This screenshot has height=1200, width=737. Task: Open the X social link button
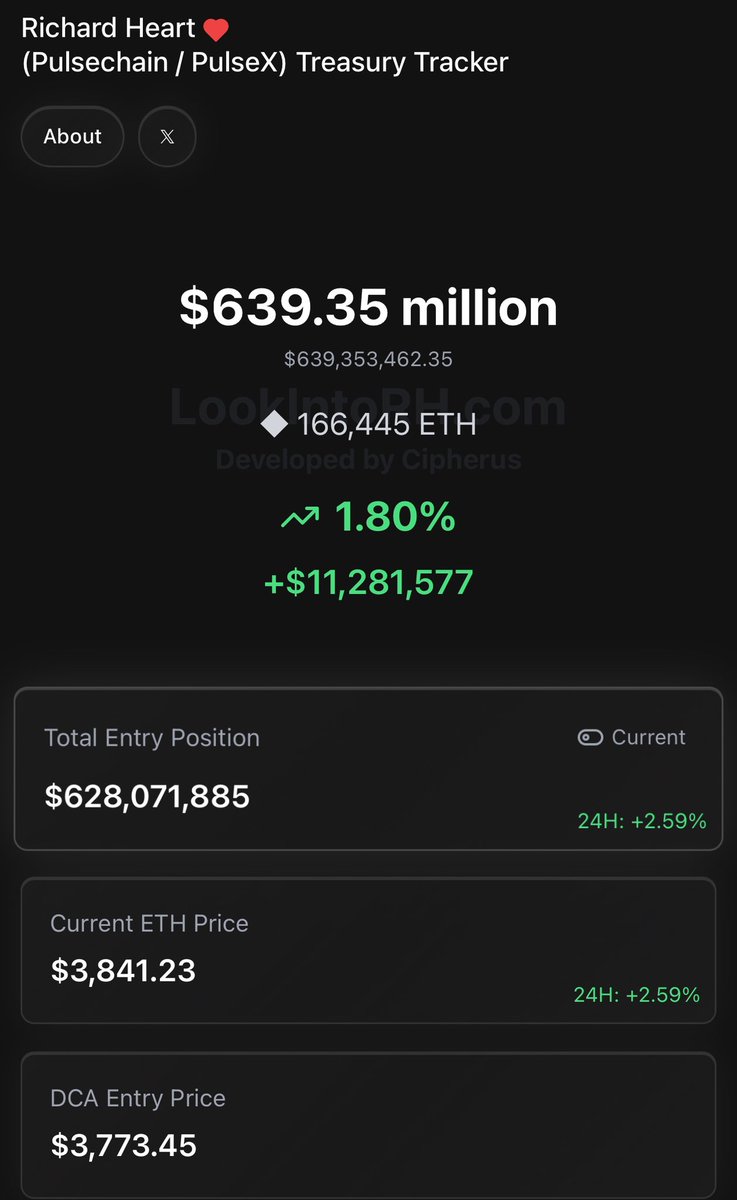tap(167, 137)
